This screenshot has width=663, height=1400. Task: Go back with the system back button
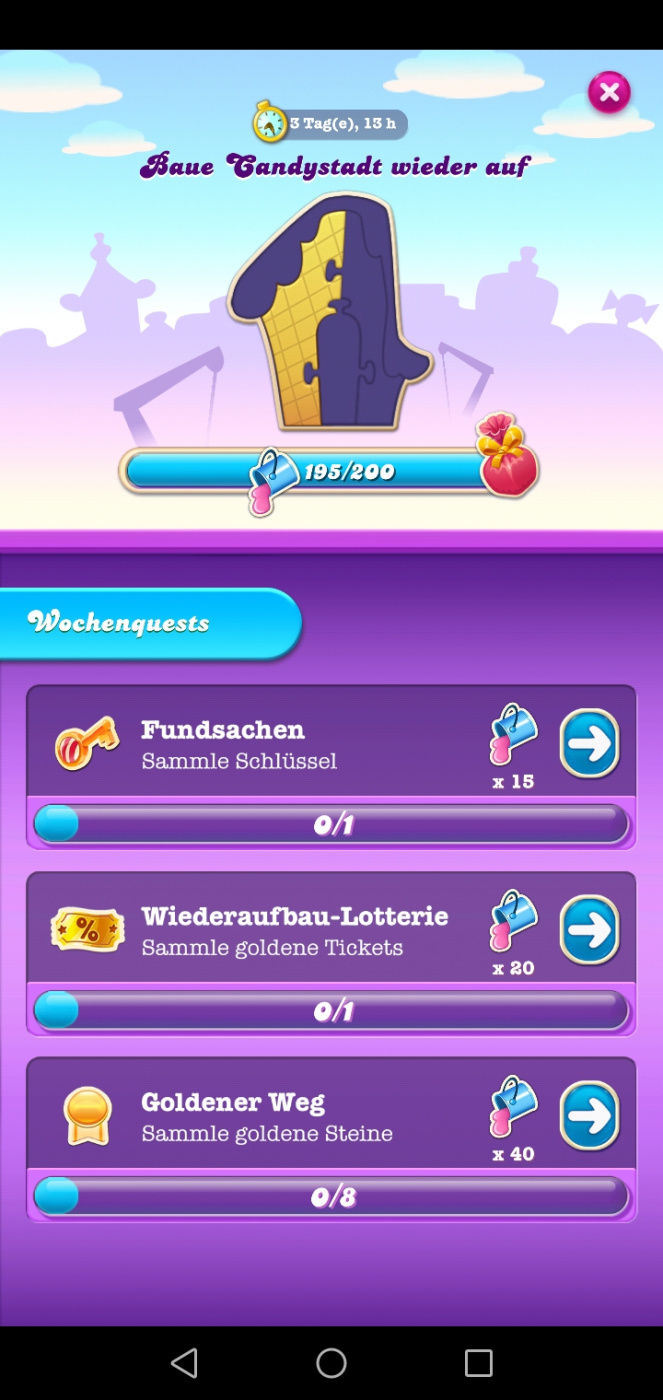pyautogui.click(x=185, y=1362)
